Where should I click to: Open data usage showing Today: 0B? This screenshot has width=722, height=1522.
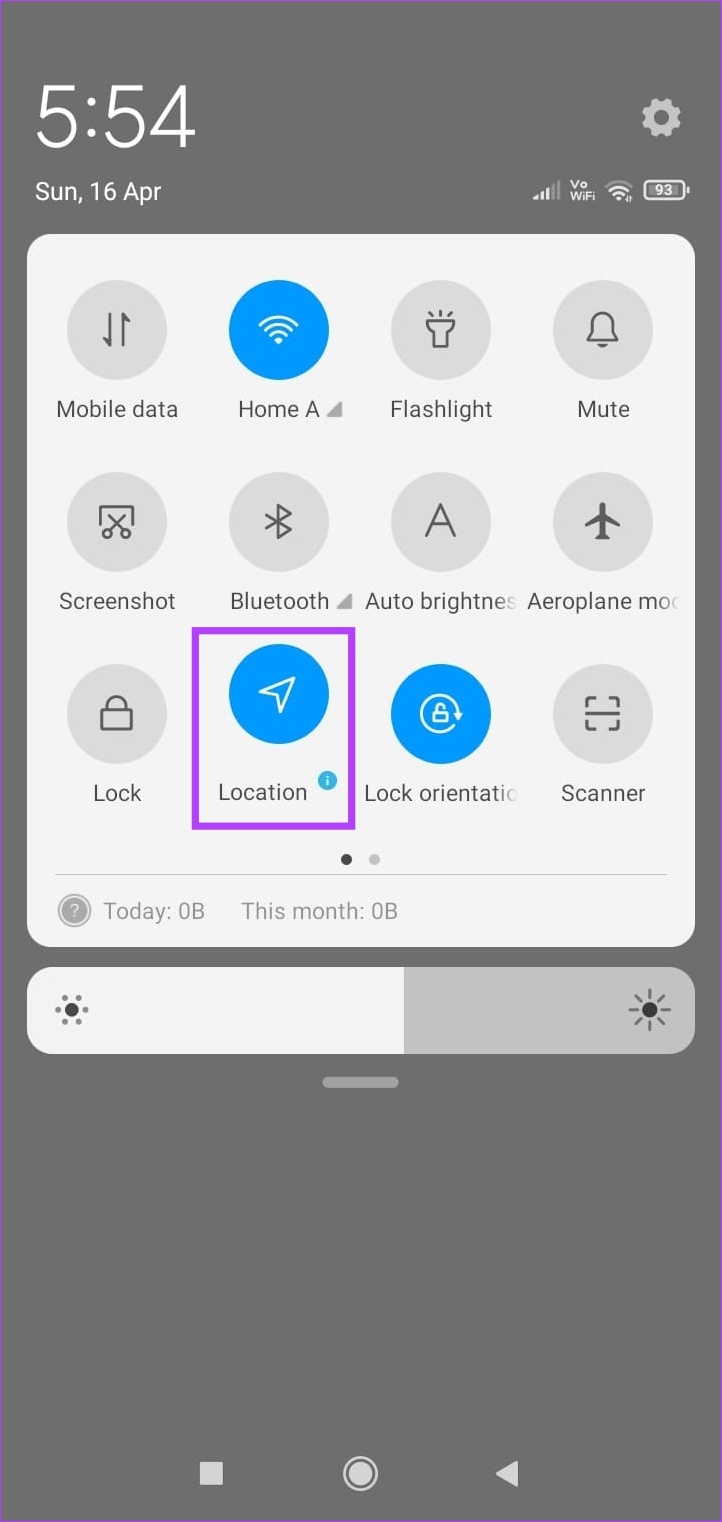[x=154, y=911]
